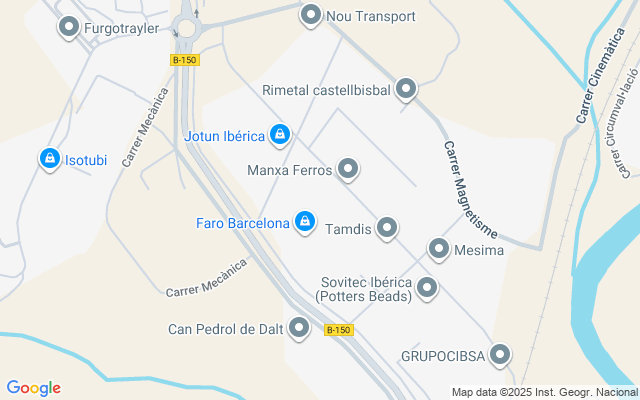Open the Nou Transport place marker
This screenshot has height=400, width=640.
311,15
